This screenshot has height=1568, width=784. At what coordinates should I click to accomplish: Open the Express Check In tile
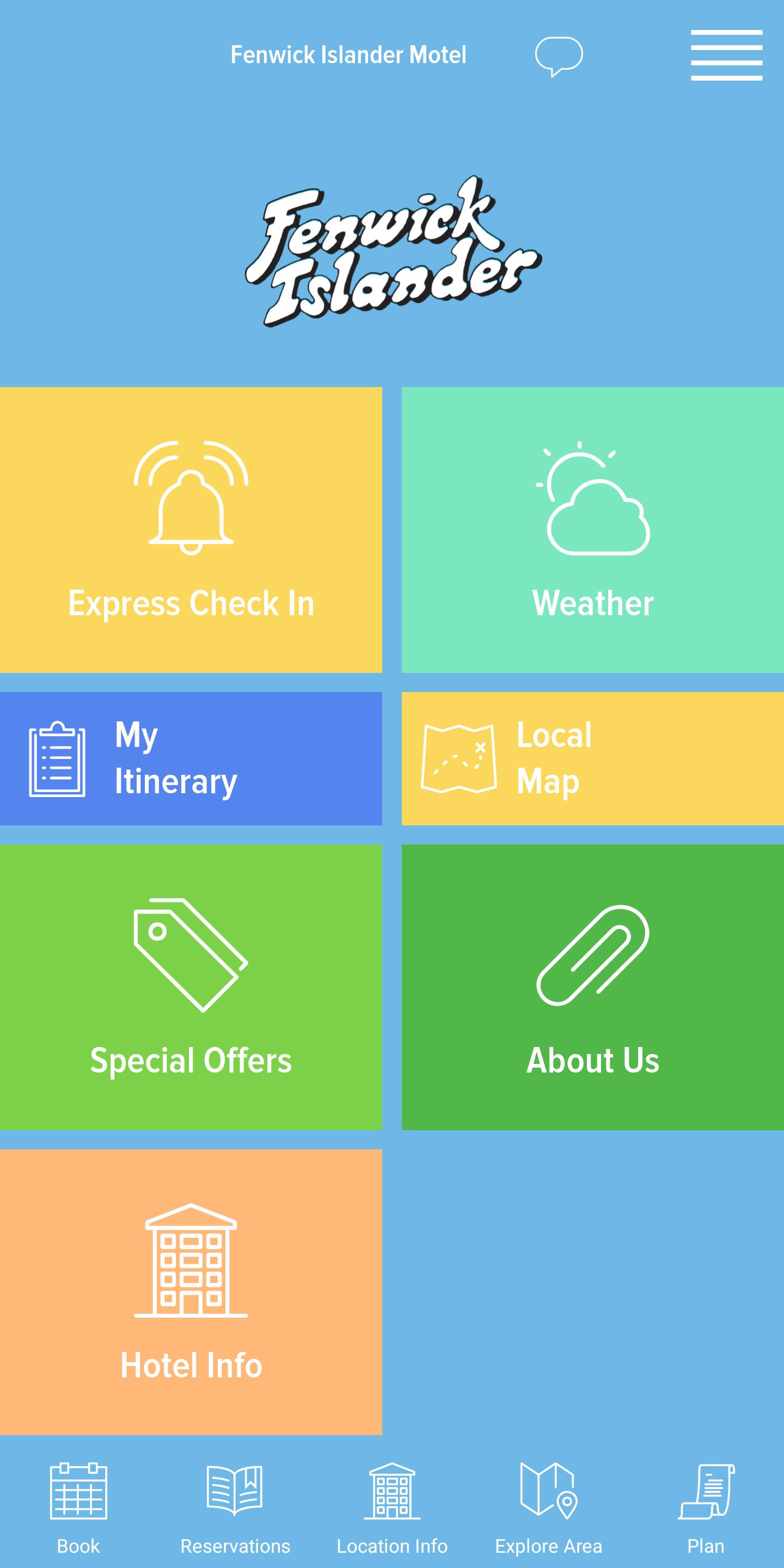tap(191, 530)
